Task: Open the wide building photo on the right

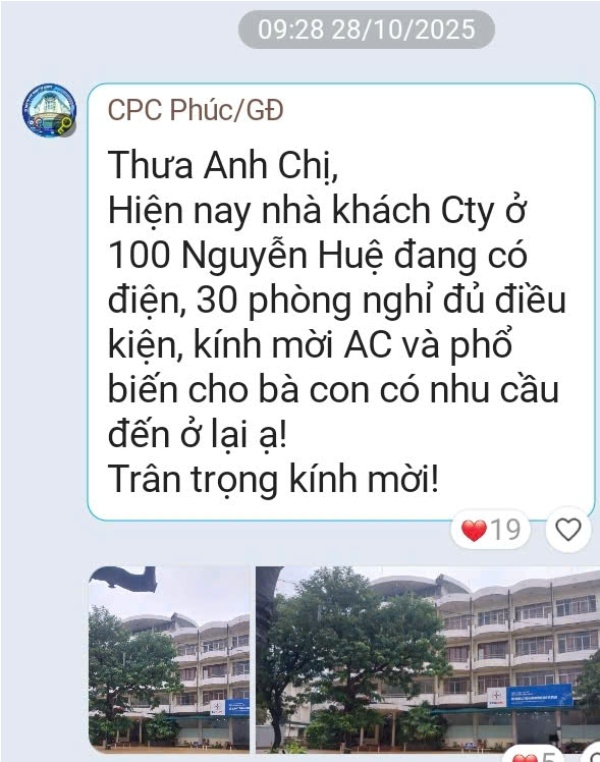Action: (427, 660)
